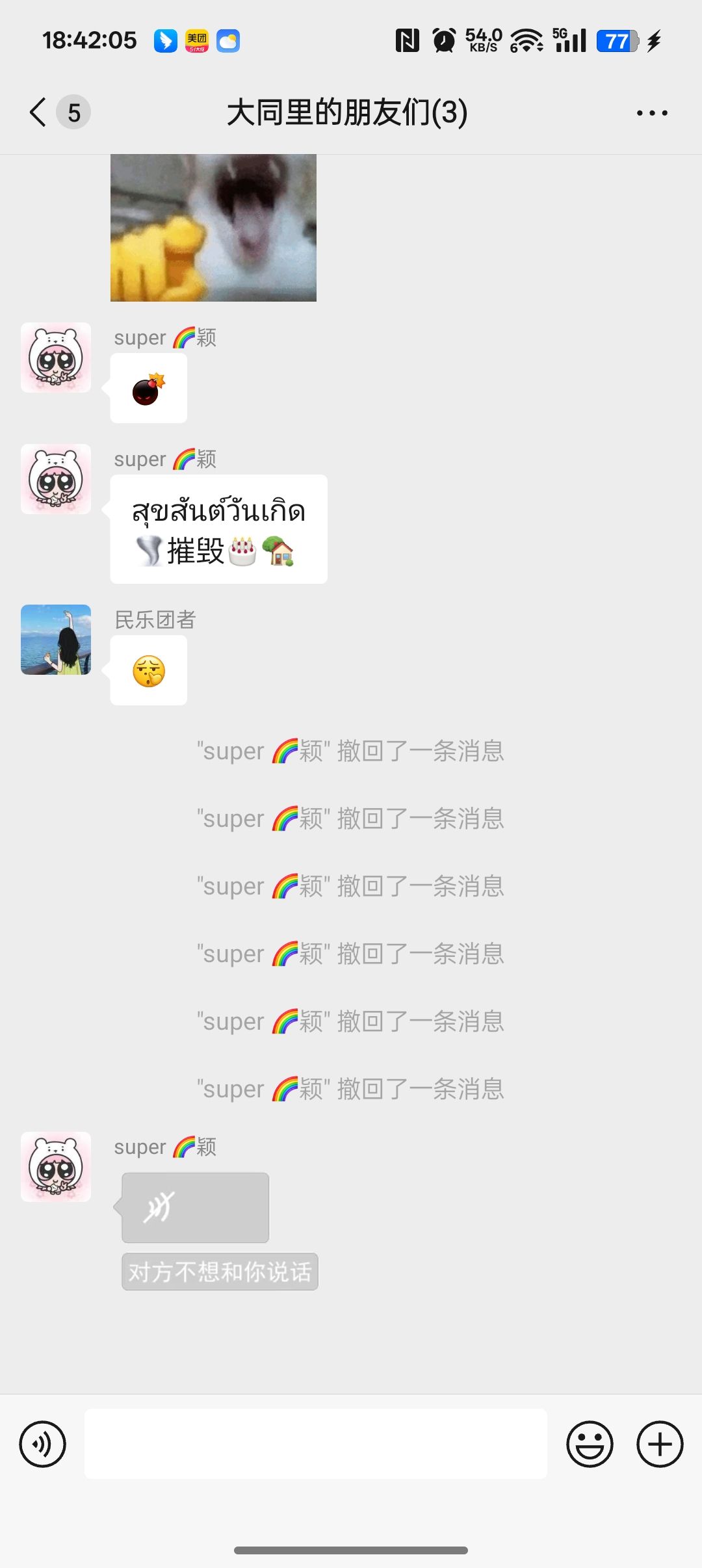Switch to voice message input
The image size is (702, 1568).
click(43, 1444)
